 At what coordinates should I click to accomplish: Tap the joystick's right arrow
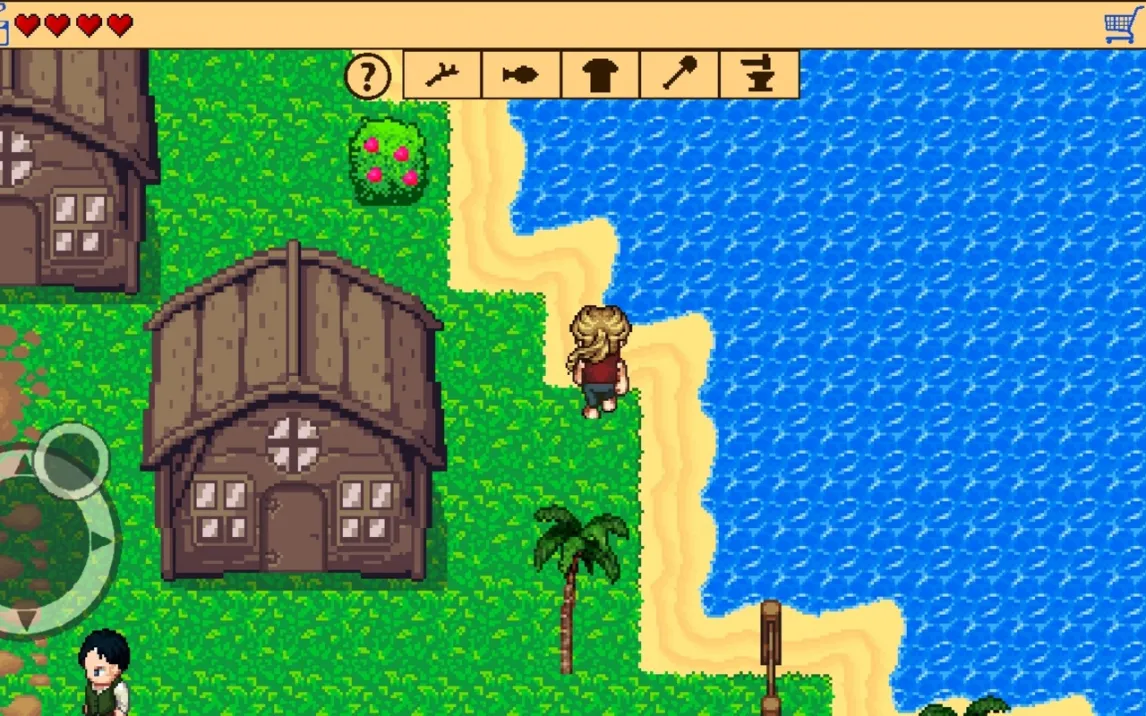[x=101, y=541]
